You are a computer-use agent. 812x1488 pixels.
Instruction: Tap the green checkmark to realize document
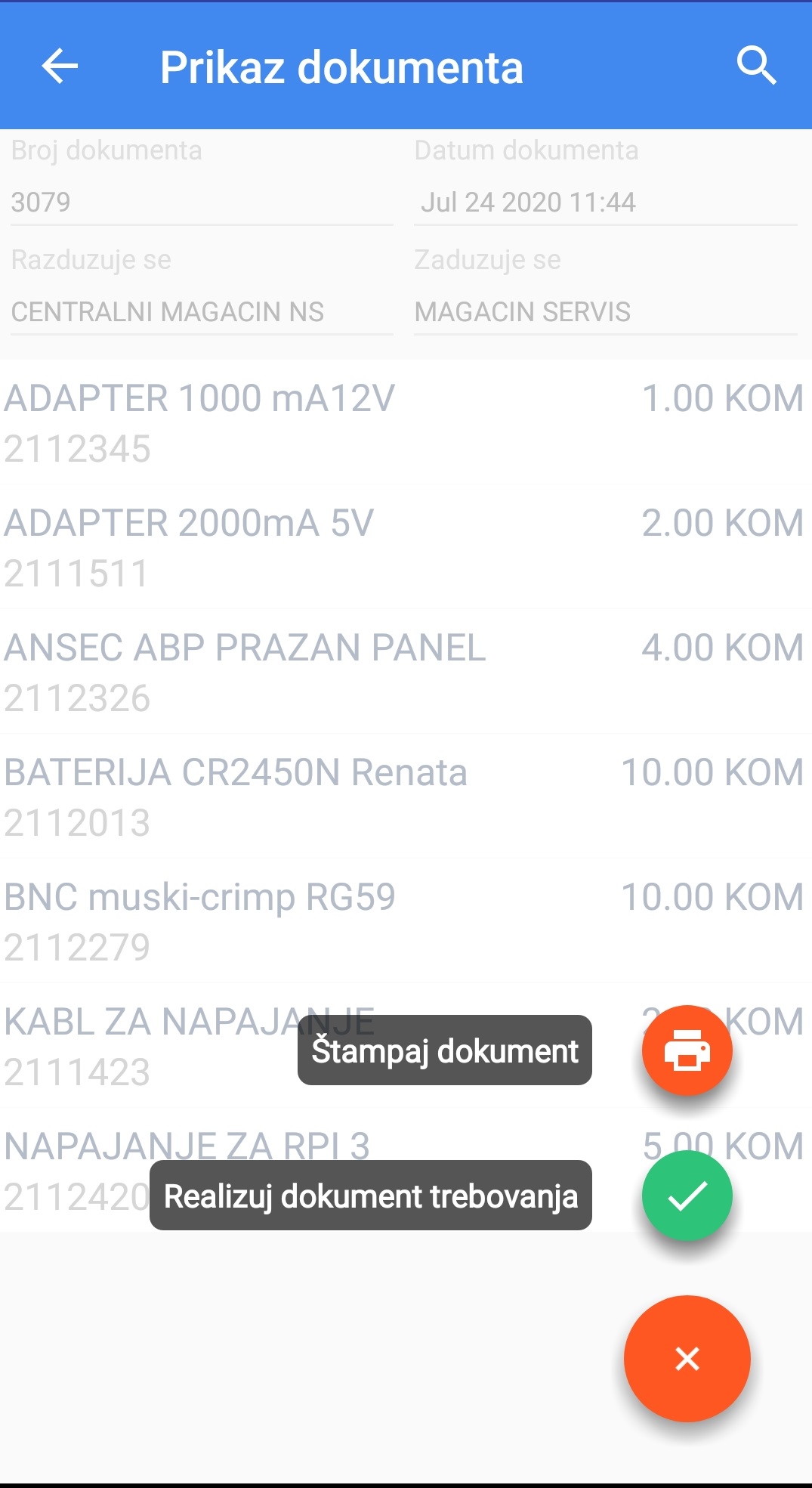click(687, 1196)
